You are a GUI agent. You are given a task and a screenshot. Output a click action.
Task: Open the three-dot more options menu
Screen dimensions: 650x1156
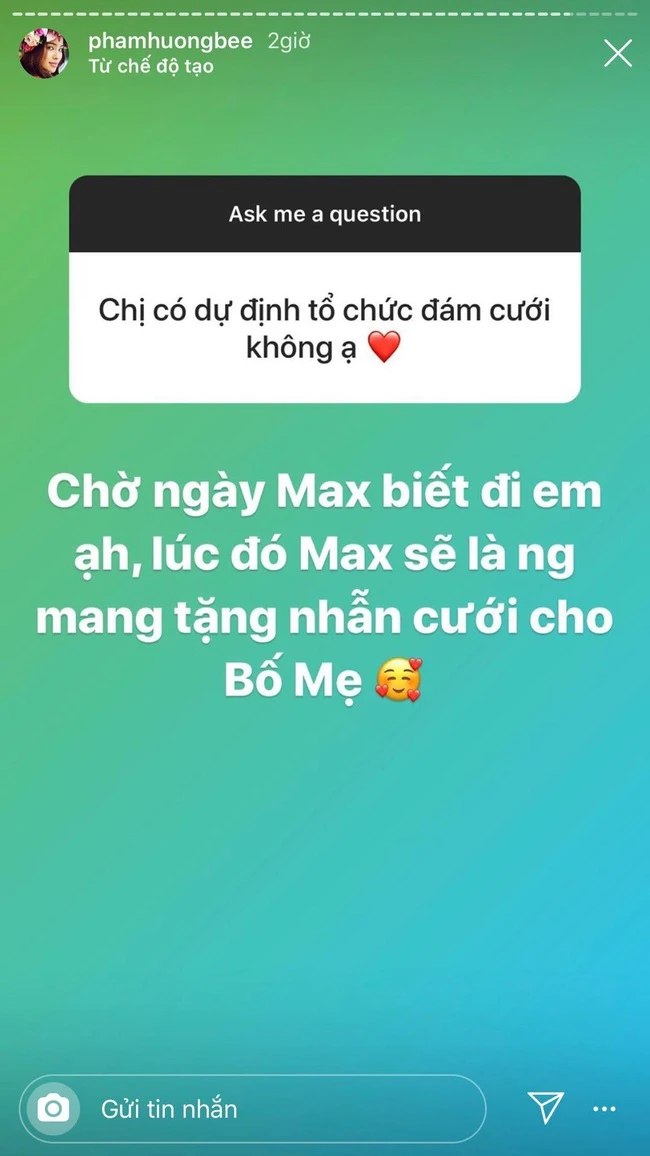604,1108
